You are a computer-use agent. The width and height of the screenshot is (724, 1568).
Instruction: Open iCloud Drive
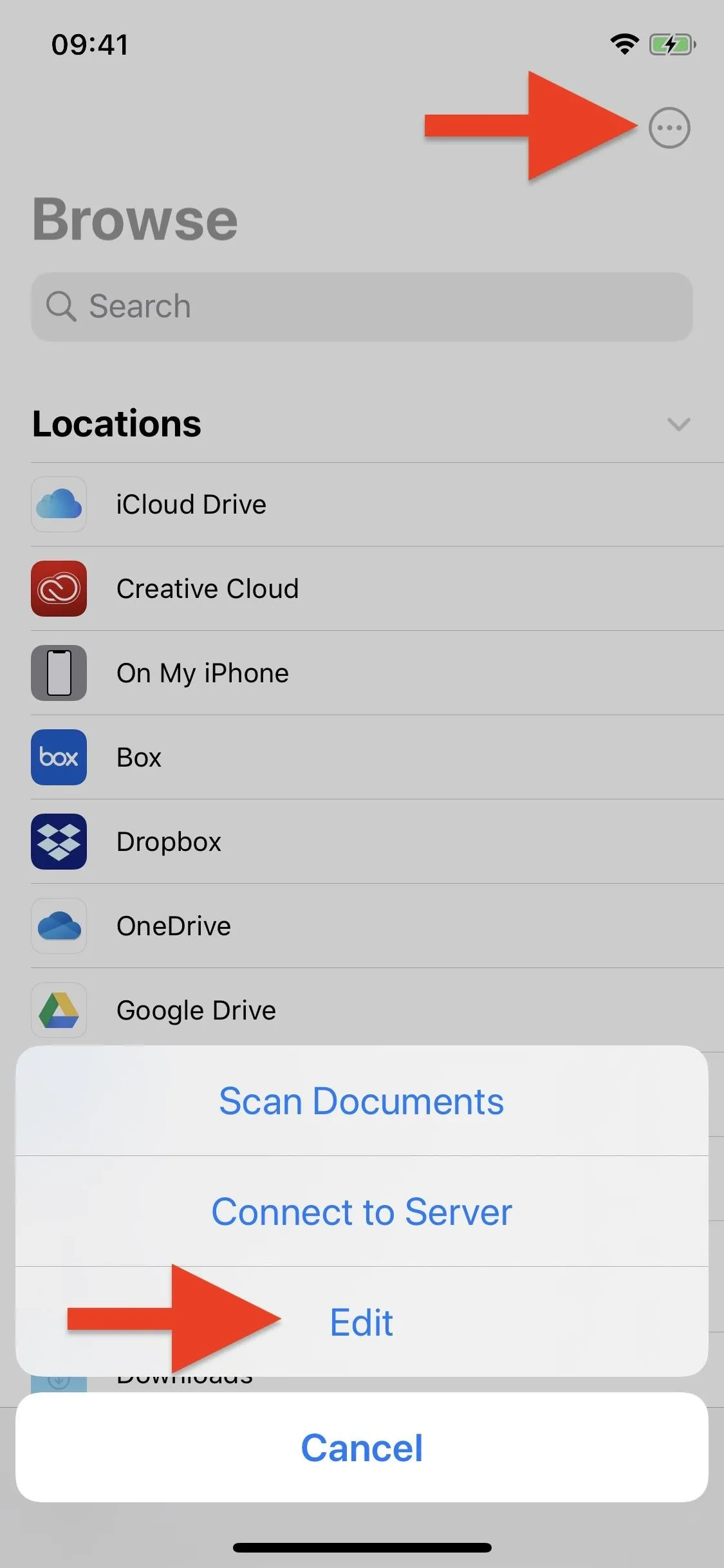click(377, 504)
